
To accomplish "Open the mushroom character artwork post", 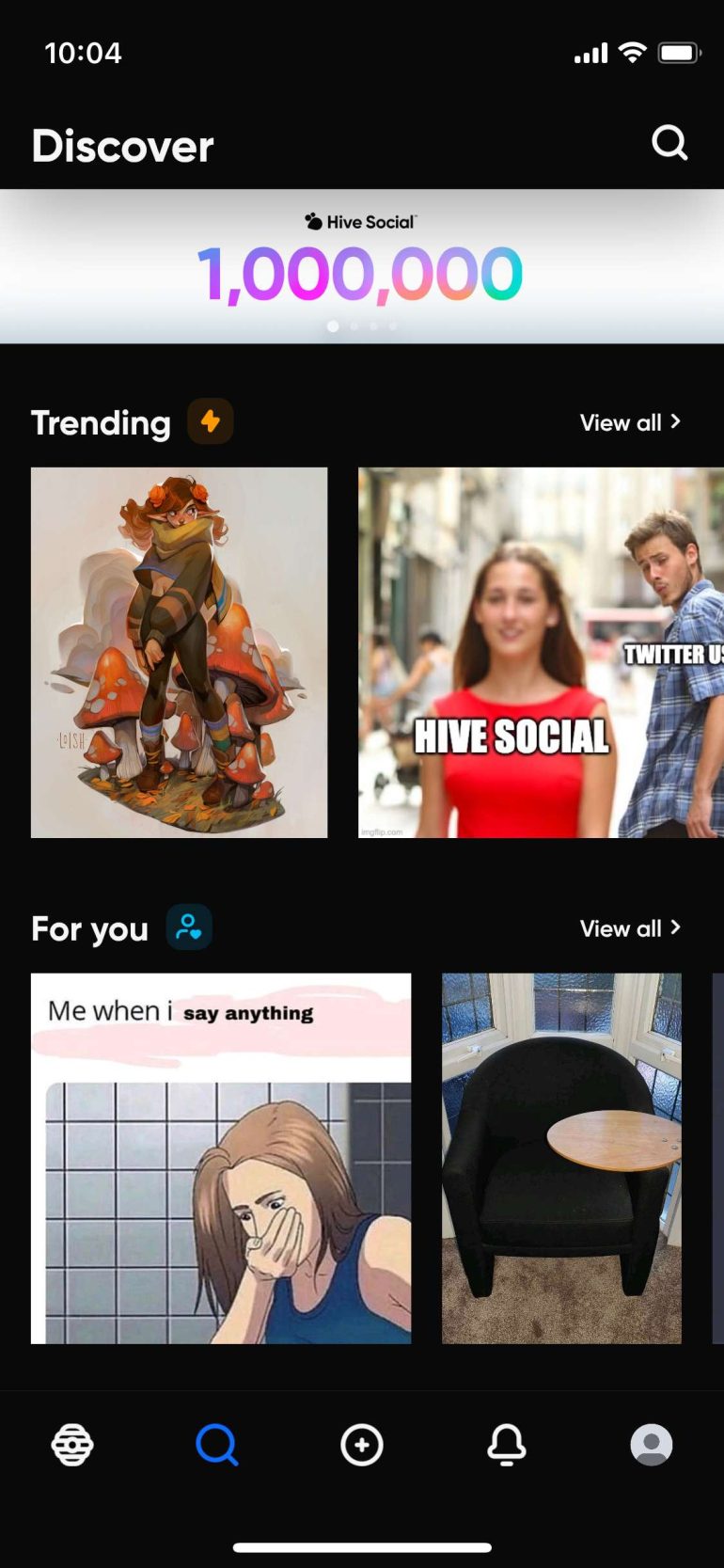I will [180, 652].
